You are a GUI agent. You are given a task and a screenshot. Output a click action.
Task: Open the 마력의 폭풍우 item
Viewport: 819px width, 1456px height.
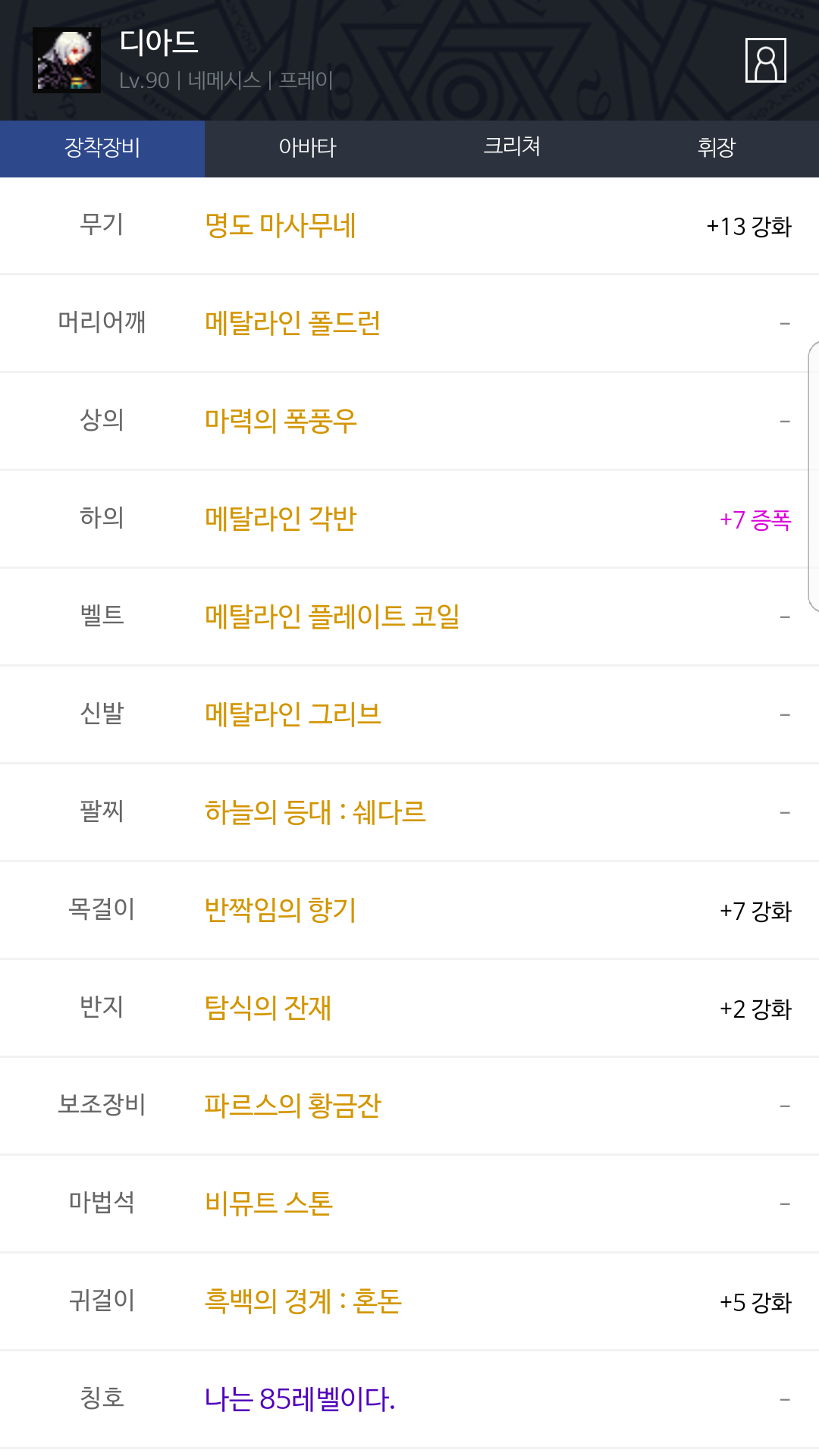pyautogui.click(x=281, y=421)
